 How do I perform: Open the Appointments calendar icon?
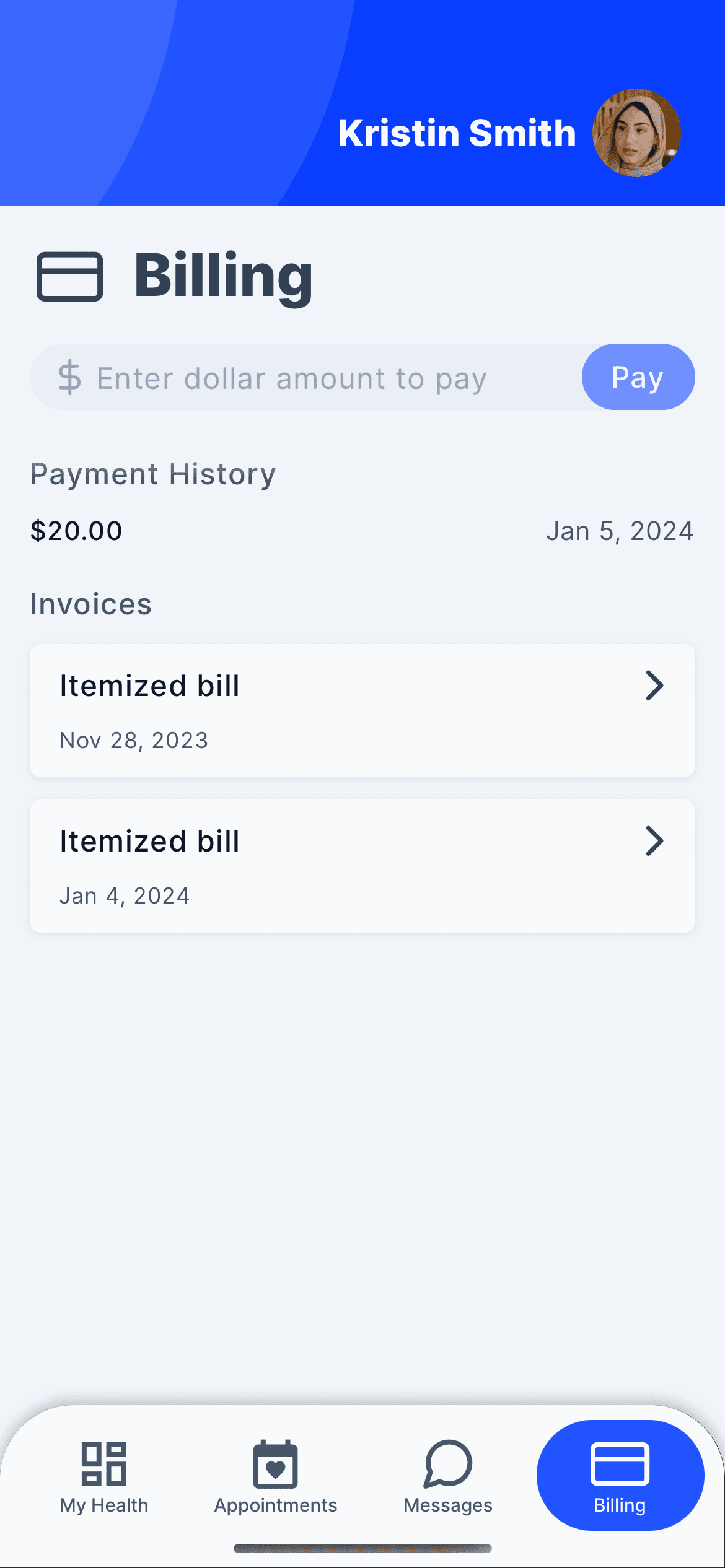coord(276,1466)
